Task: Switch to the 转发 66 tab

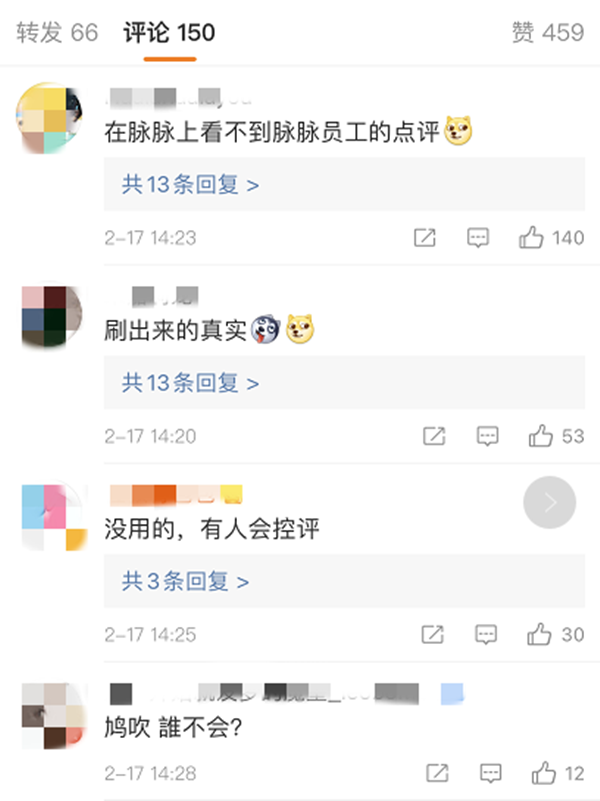Action: coord(57,33)
